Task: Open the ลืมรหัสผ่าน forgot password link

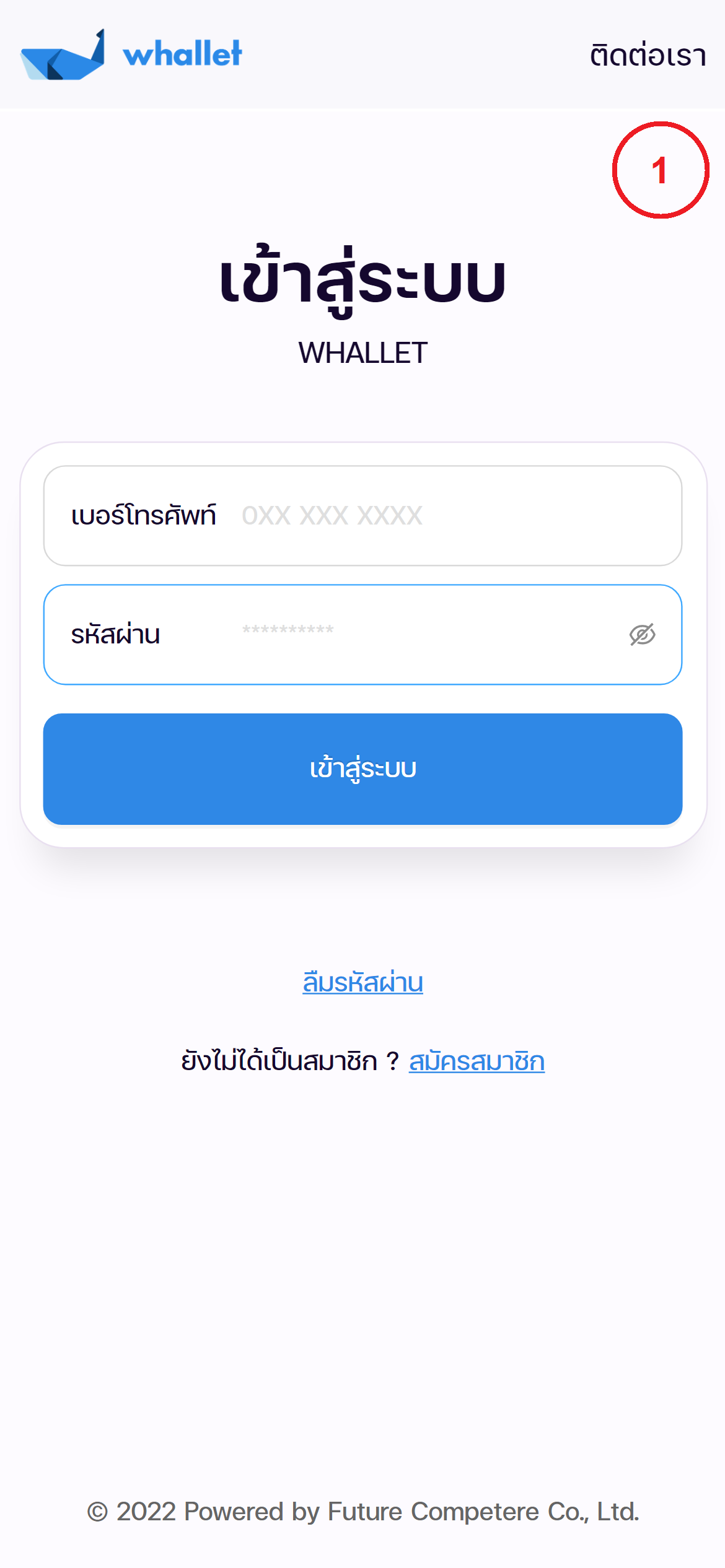Action: click(x=362, y=983)
